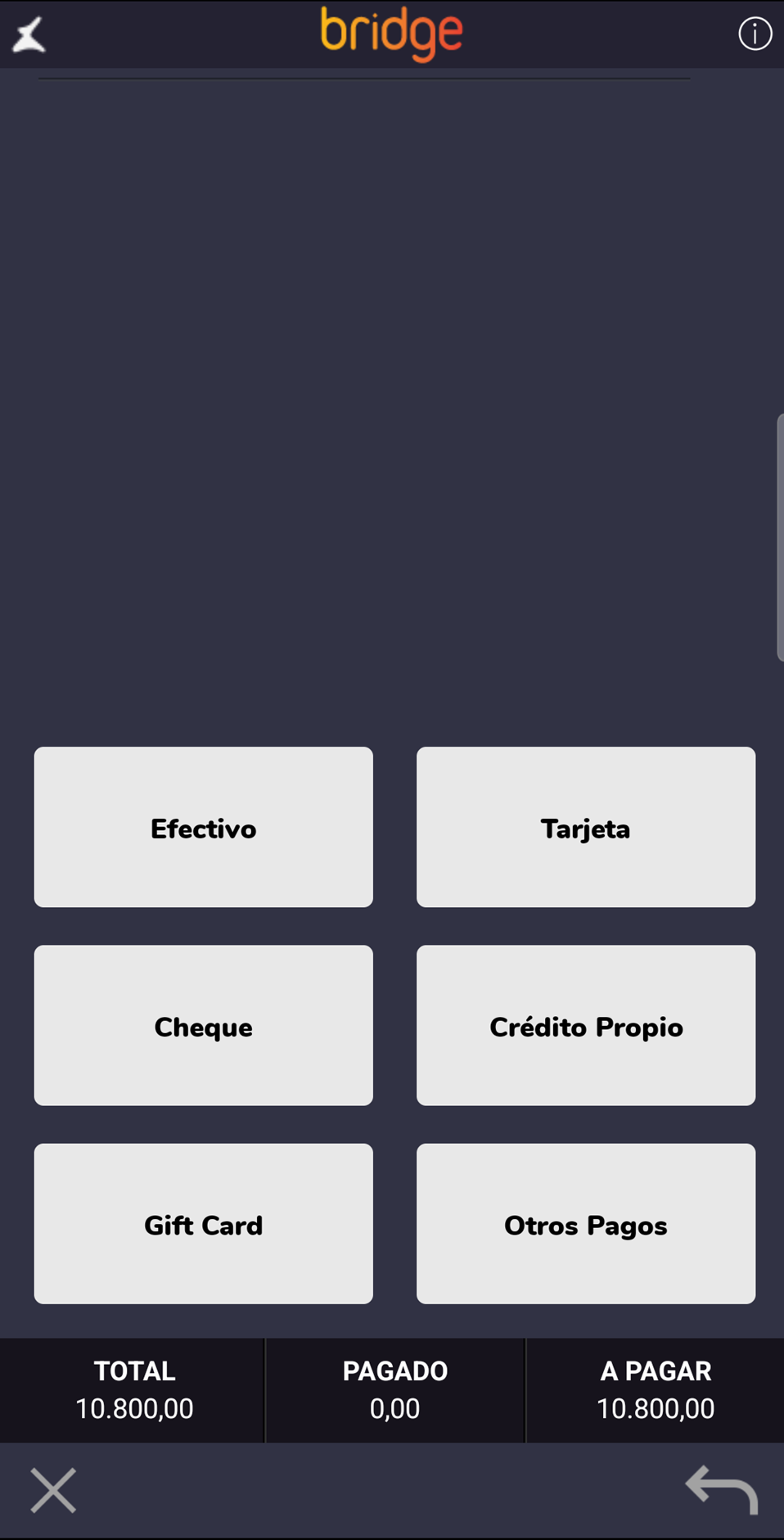Open Otros Pagos options
The width and height of the screenshot is (784, 1540).
(585, 1223)
